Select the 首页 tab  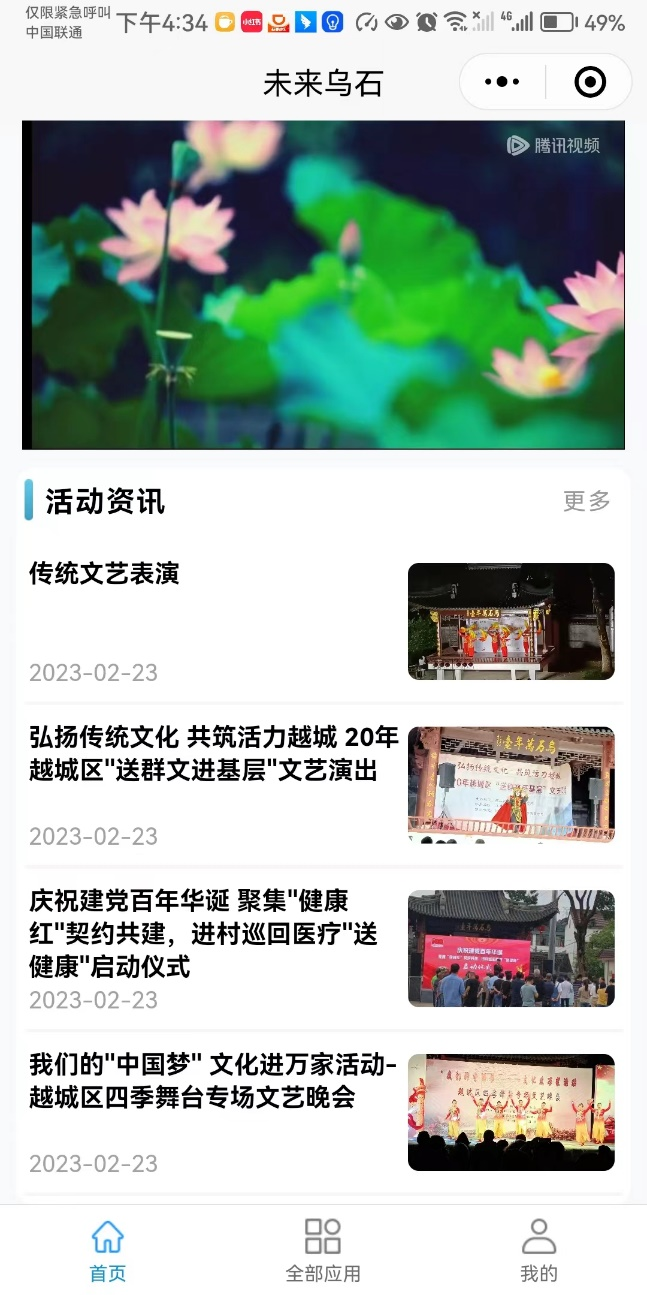pos(108,1250)
